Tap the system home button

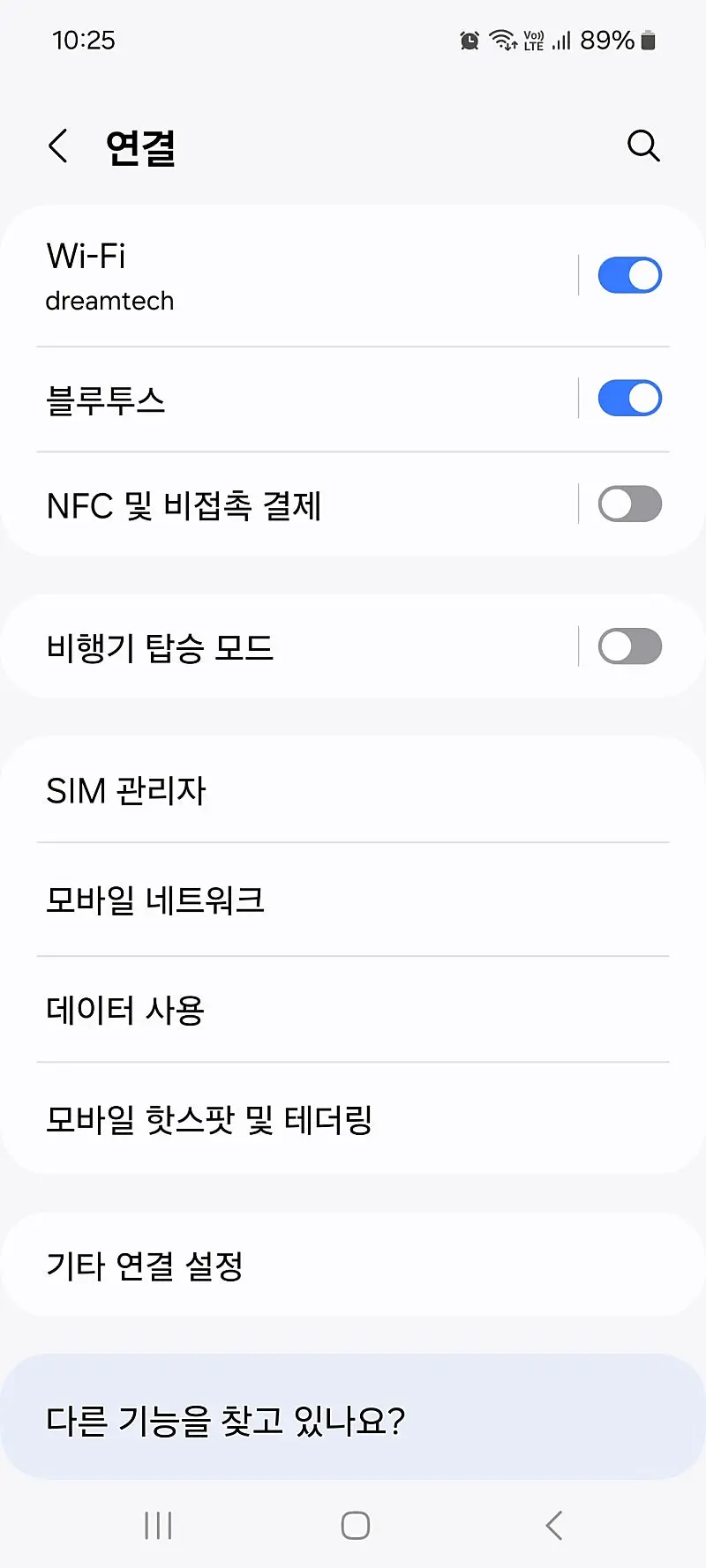point(355,1525)
